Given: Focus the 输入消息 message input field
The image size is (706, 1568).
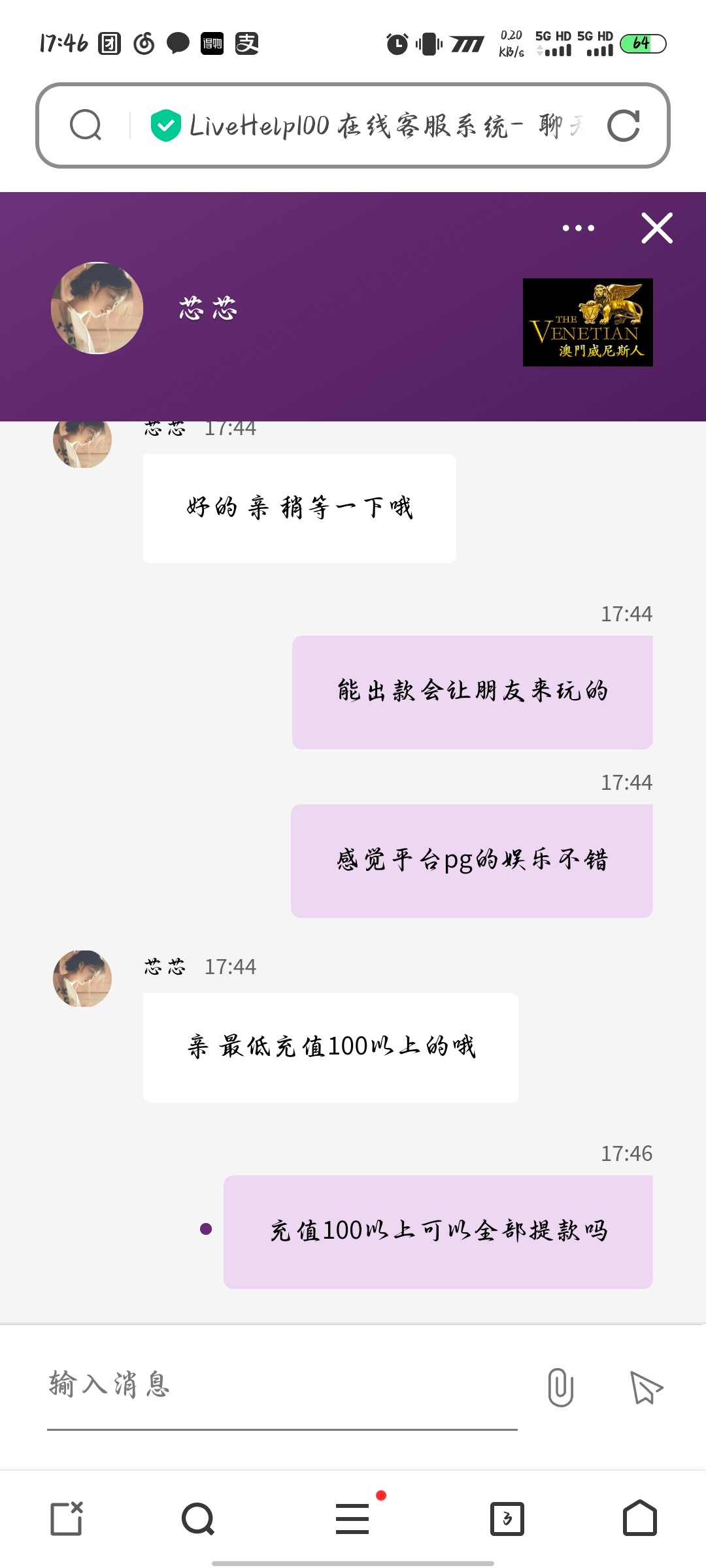Looking at the screenshot, I should (x=281, y=1385).
